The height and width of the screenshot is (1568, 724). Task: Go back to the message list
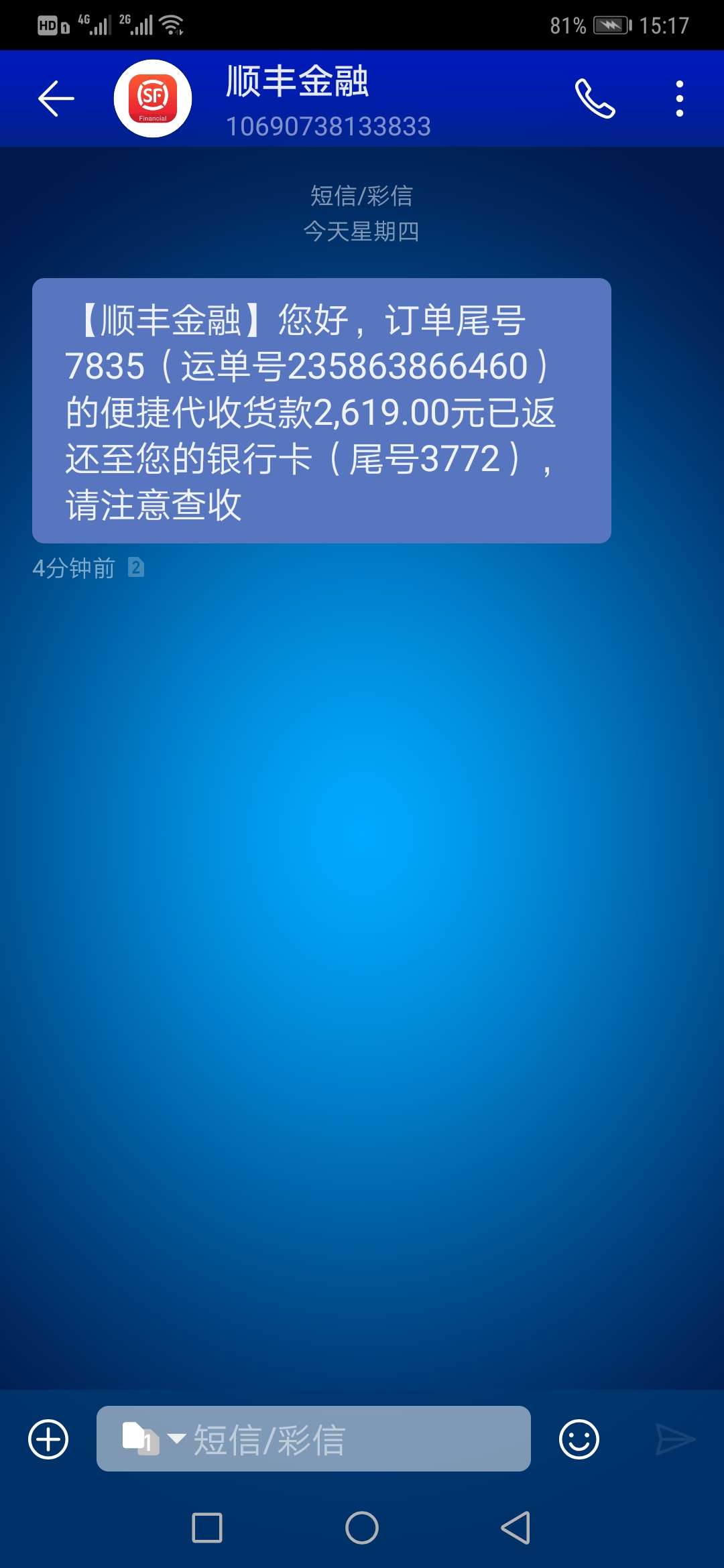56,99
